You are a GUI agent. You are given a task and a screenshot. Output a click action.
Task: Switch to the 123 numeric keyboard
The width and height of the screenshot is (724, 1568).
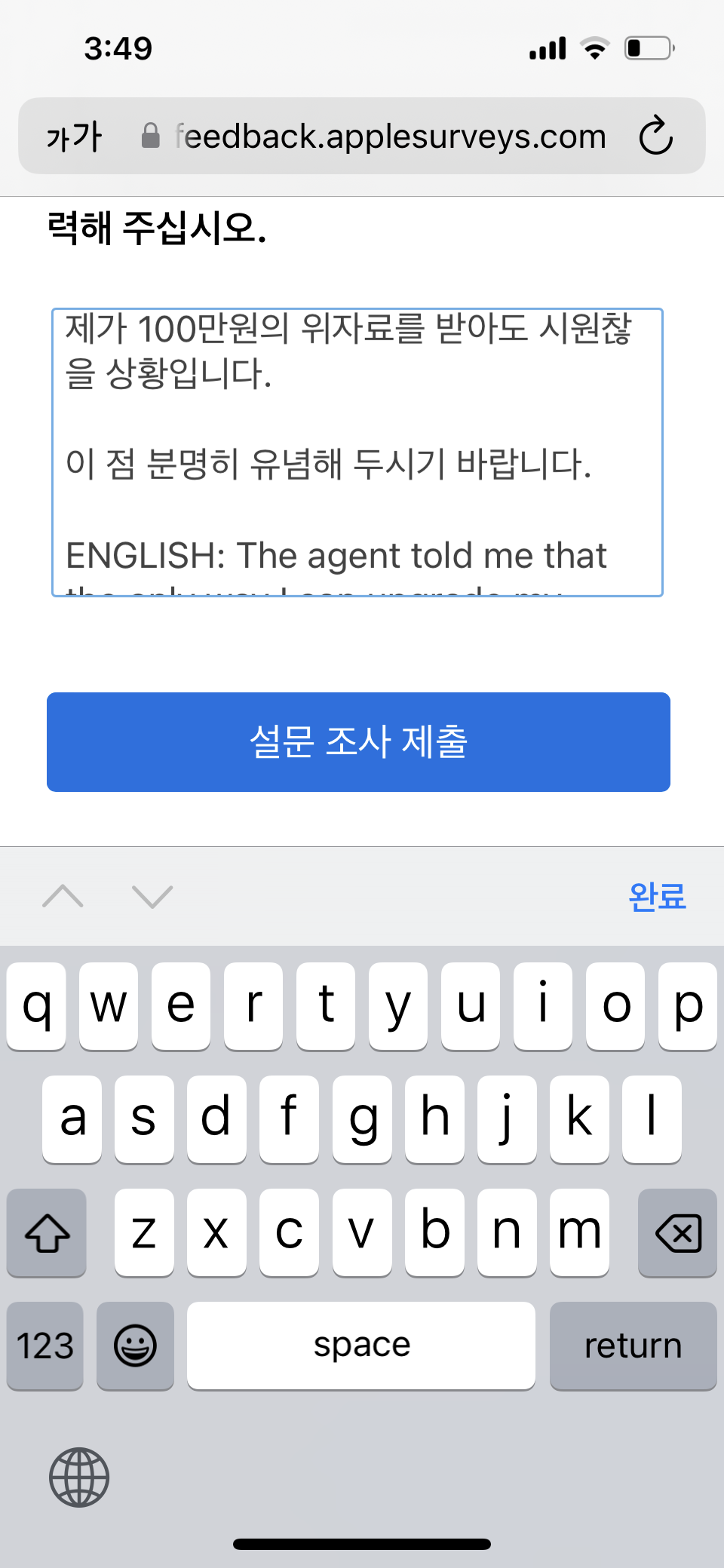tap(45, 1346)
